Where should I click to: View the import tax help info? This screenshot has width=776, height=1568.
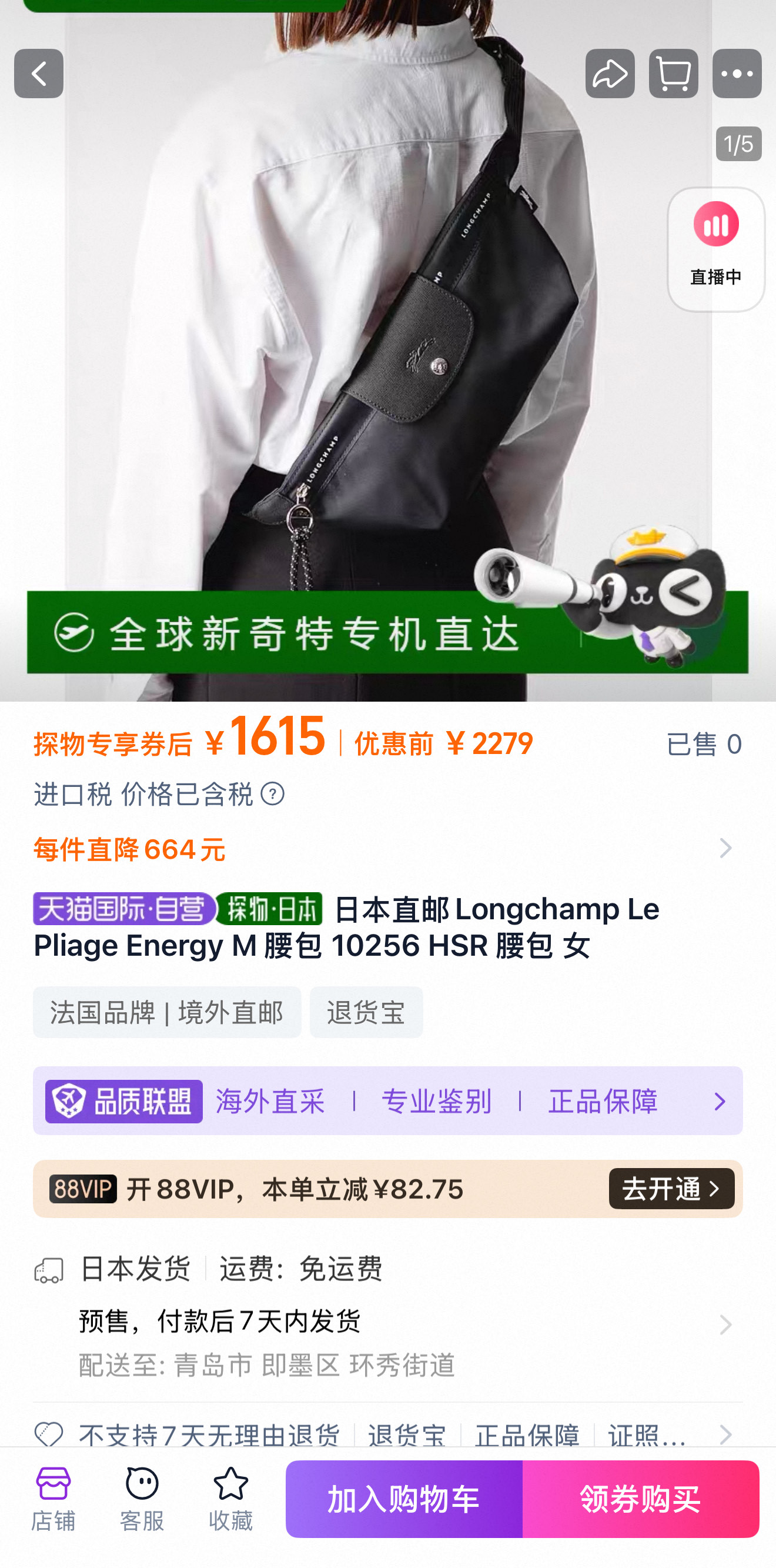pyautogui.click(x=273, y=794)
